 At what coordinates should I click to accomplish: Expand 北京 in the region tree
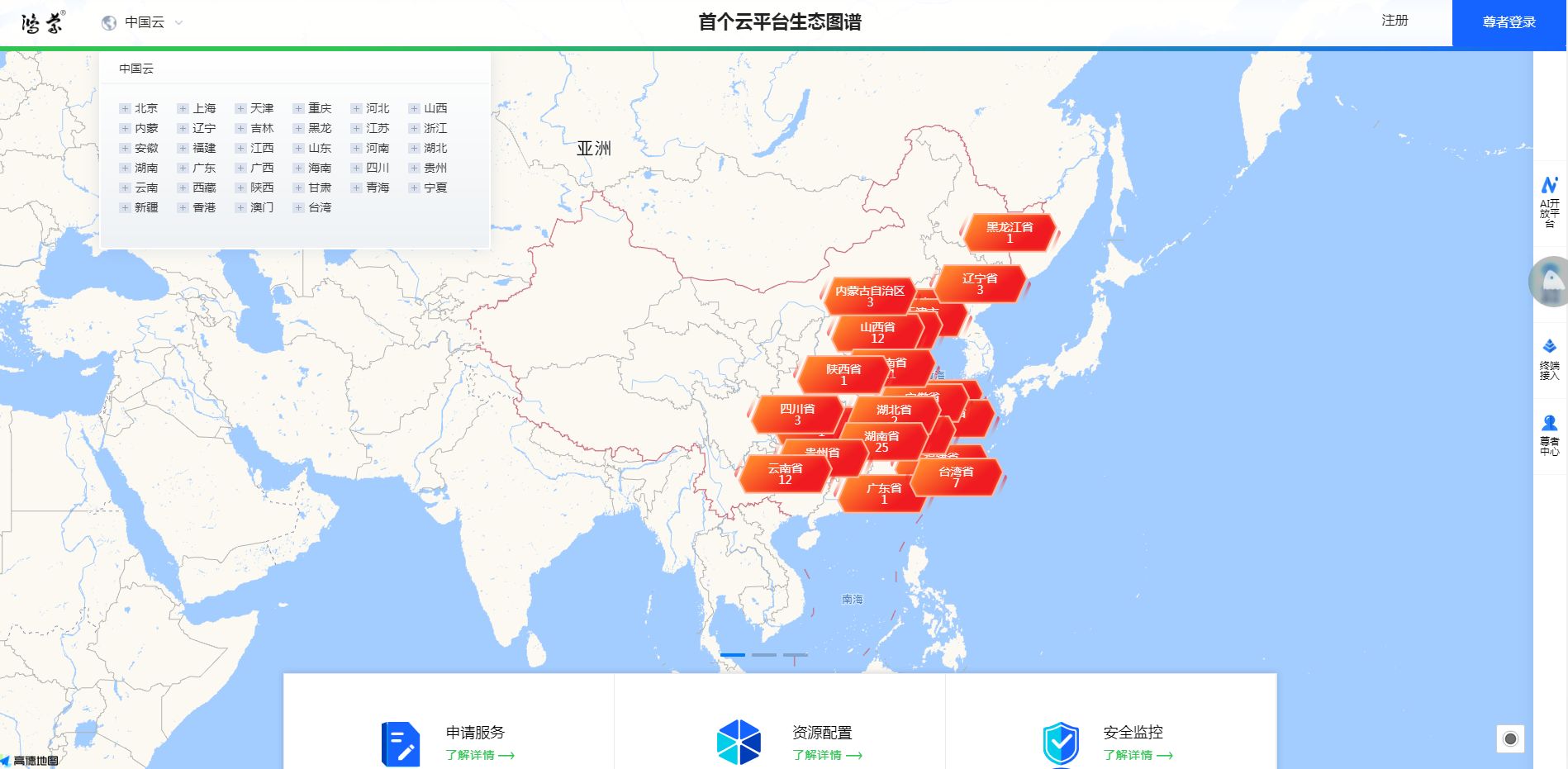[x=125, y=108]
